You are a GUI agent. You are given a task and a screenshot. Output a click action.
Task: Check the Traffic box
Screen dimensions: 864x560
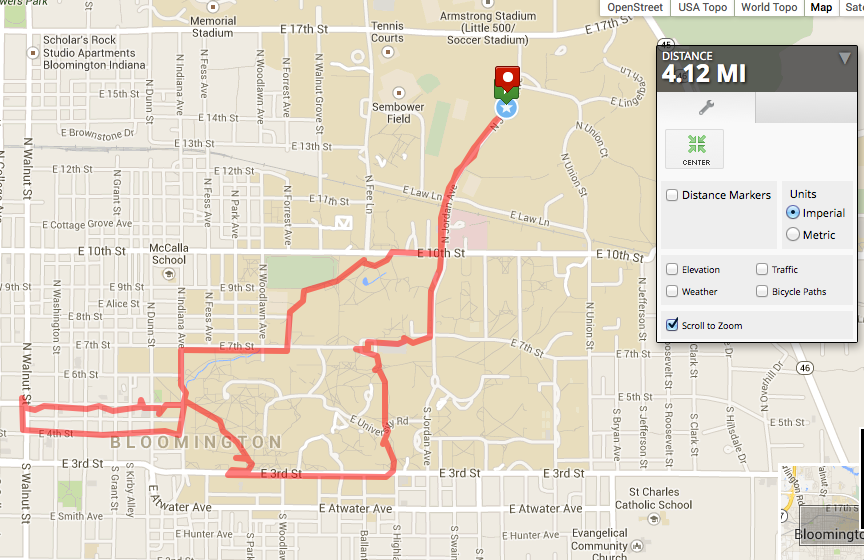[762, 270]
